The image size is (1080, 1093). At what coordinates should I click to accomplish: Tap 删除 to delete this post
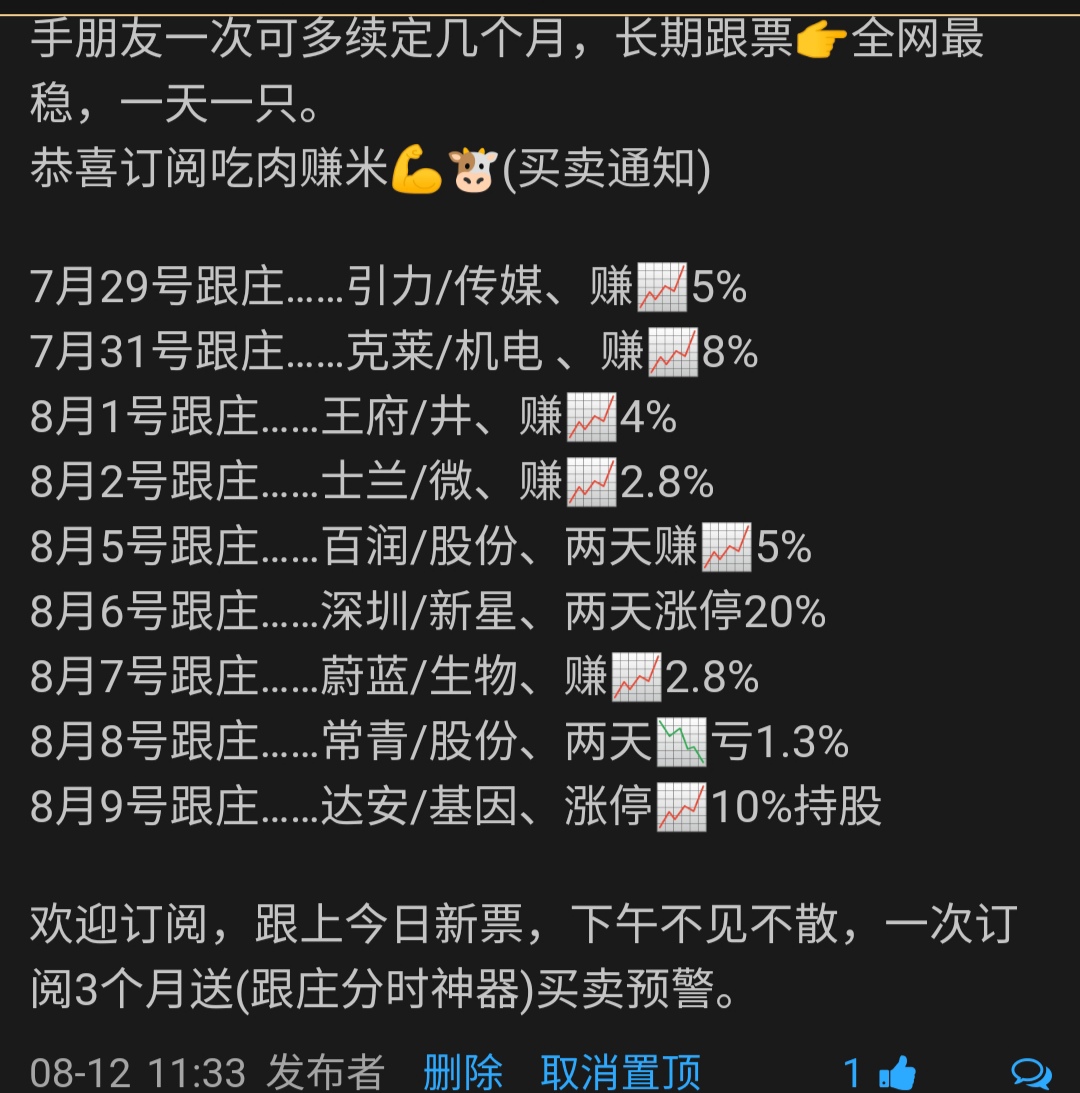coord(463,1072)
